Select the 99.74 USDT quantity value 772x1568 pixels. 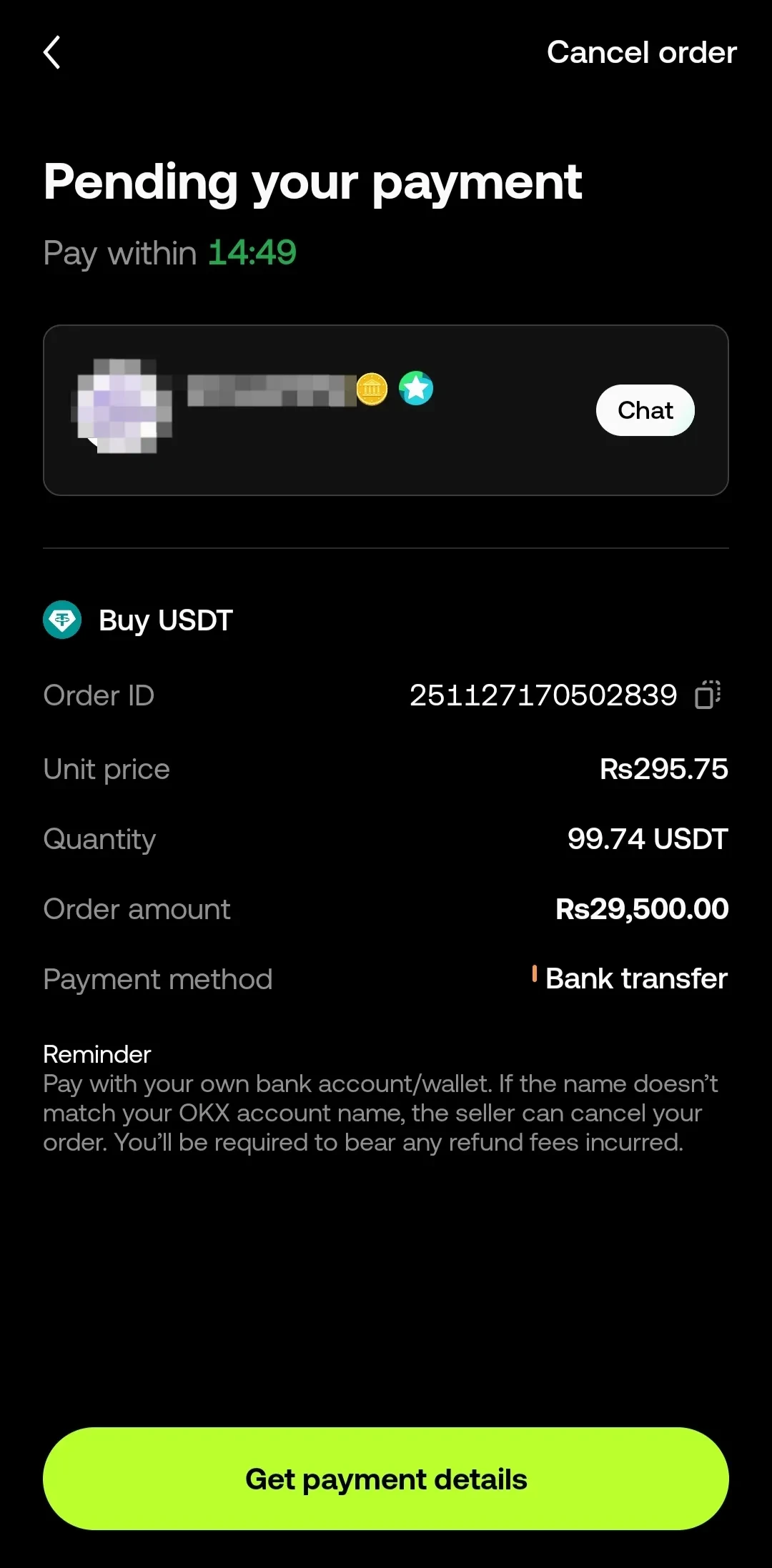click(648, 838)
